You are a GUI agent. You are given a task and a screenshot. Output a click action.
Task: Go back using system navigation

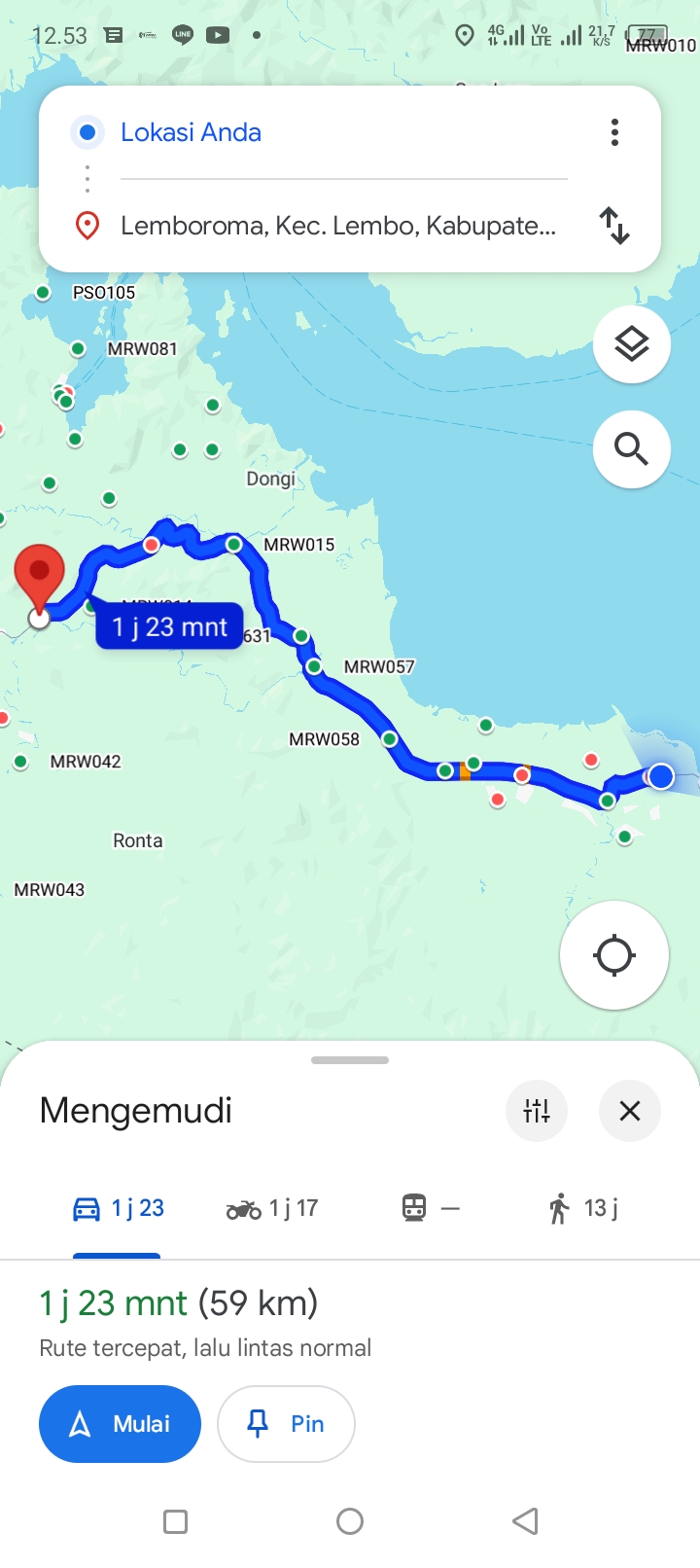point(525,1521)
